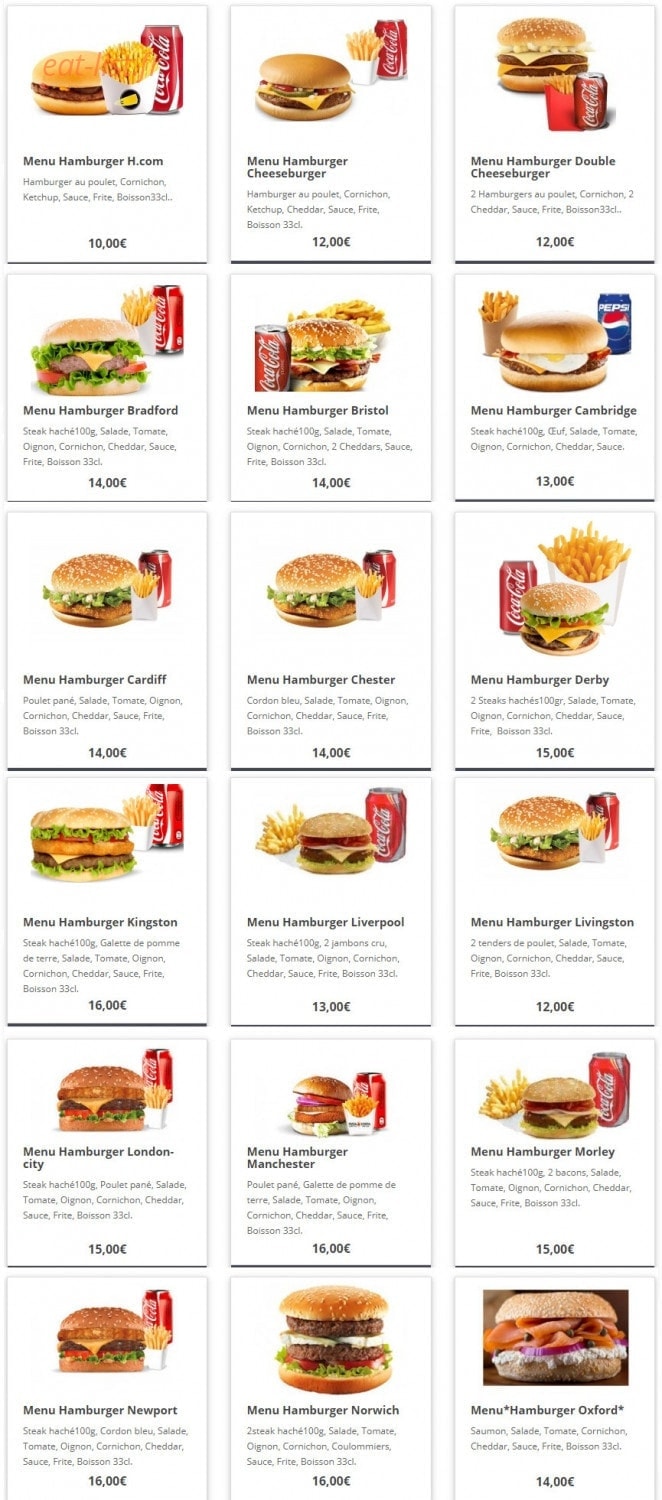
Task: Open Menu Hamburger Norwich with Coulommiers
Action: point(331,1388)
